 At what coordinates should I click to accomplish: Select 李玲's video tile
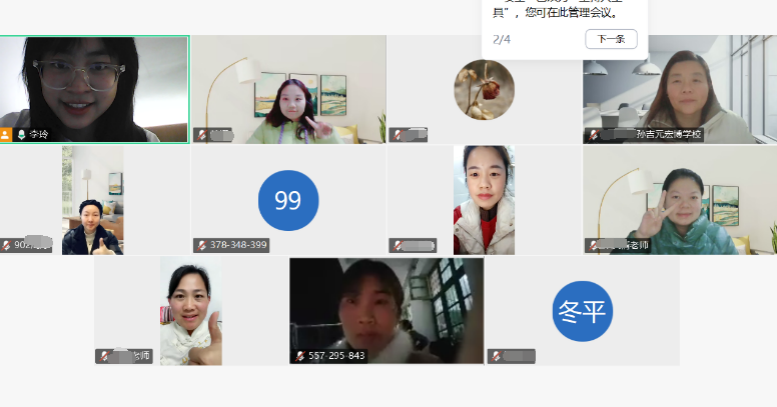click(94, 89)
